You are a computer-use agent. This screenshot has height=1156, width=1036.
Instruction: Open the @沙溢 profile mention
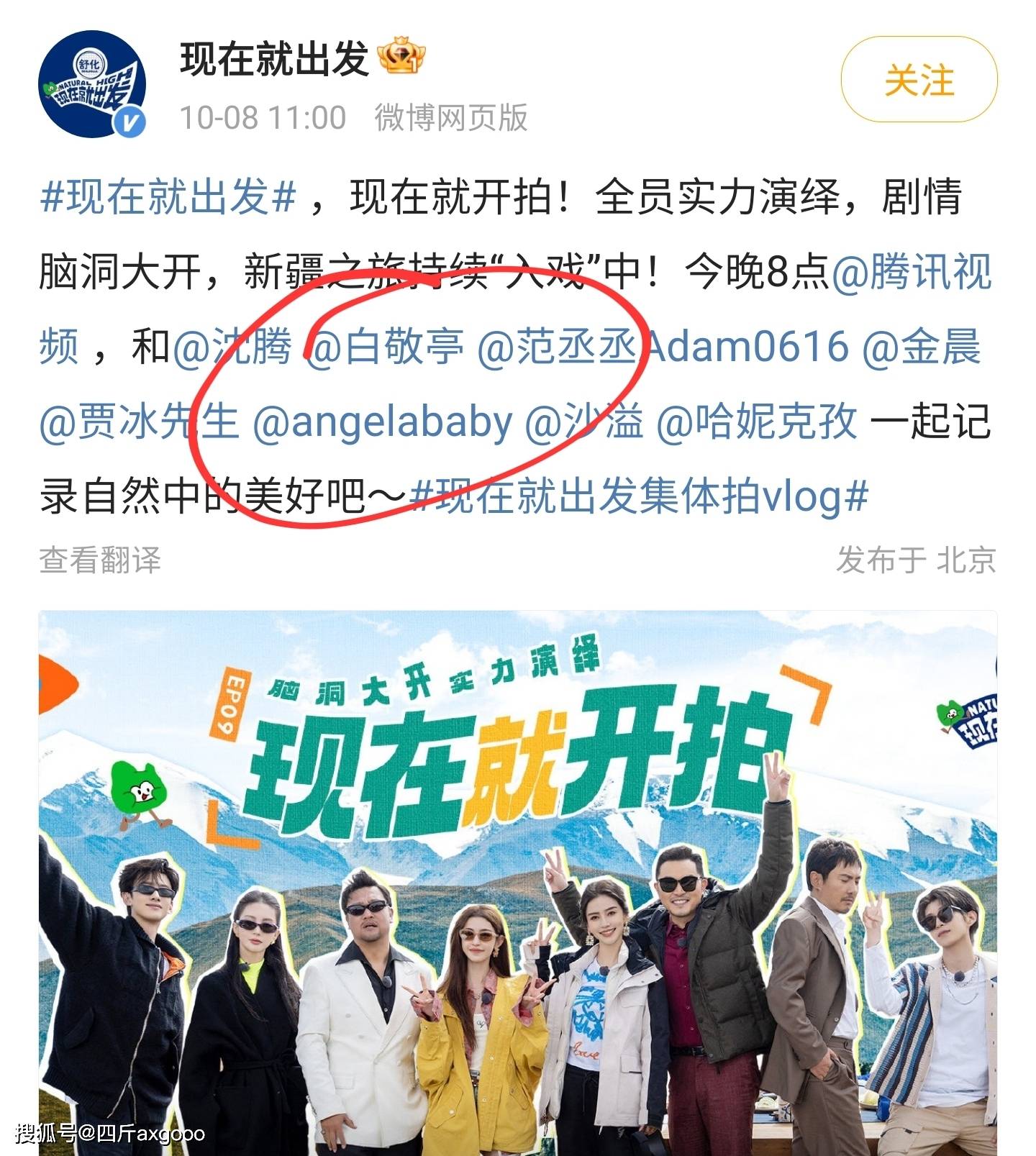click(584, 422)
